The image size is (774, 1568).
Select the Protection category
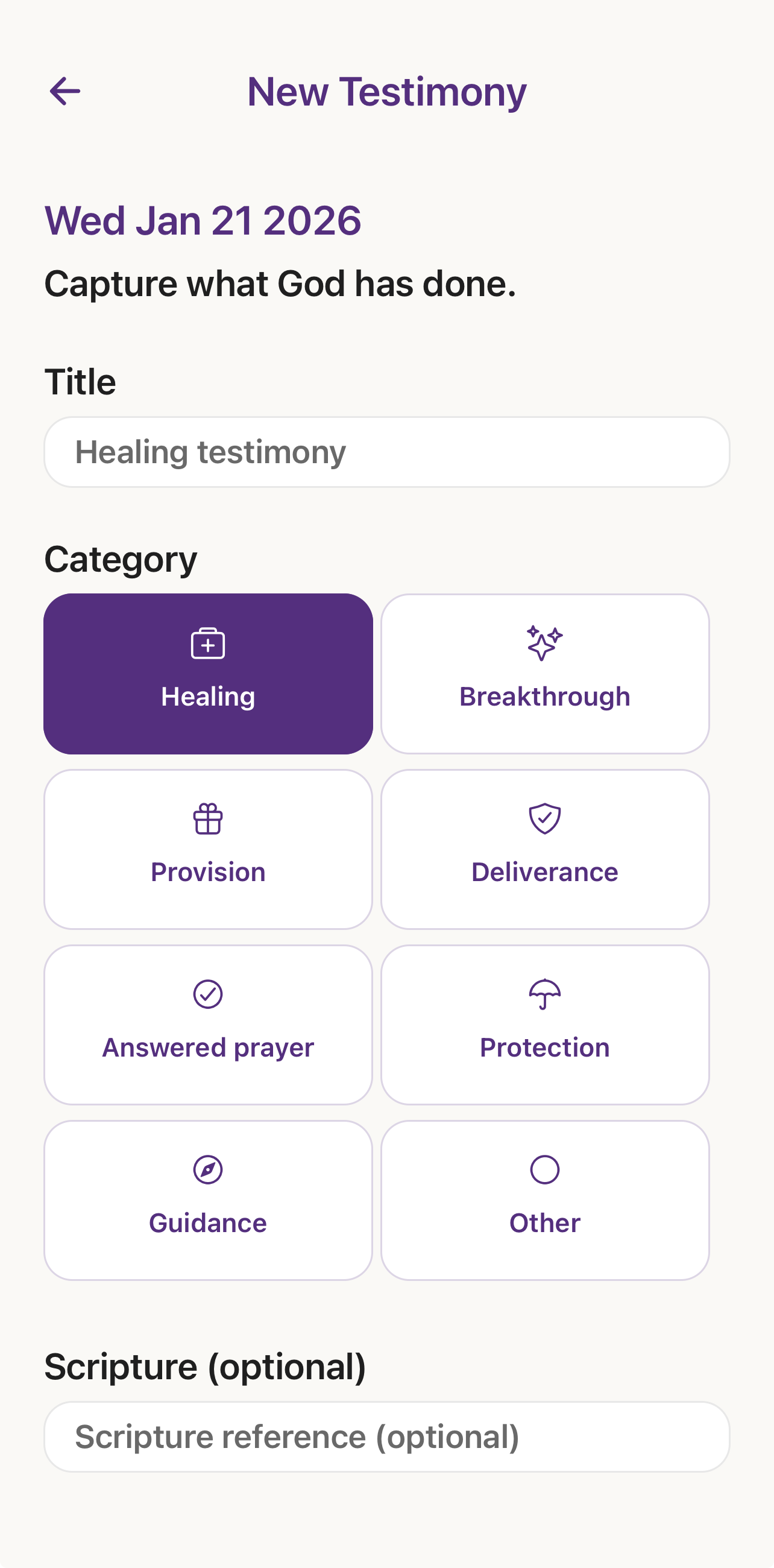pos(544,1025)
